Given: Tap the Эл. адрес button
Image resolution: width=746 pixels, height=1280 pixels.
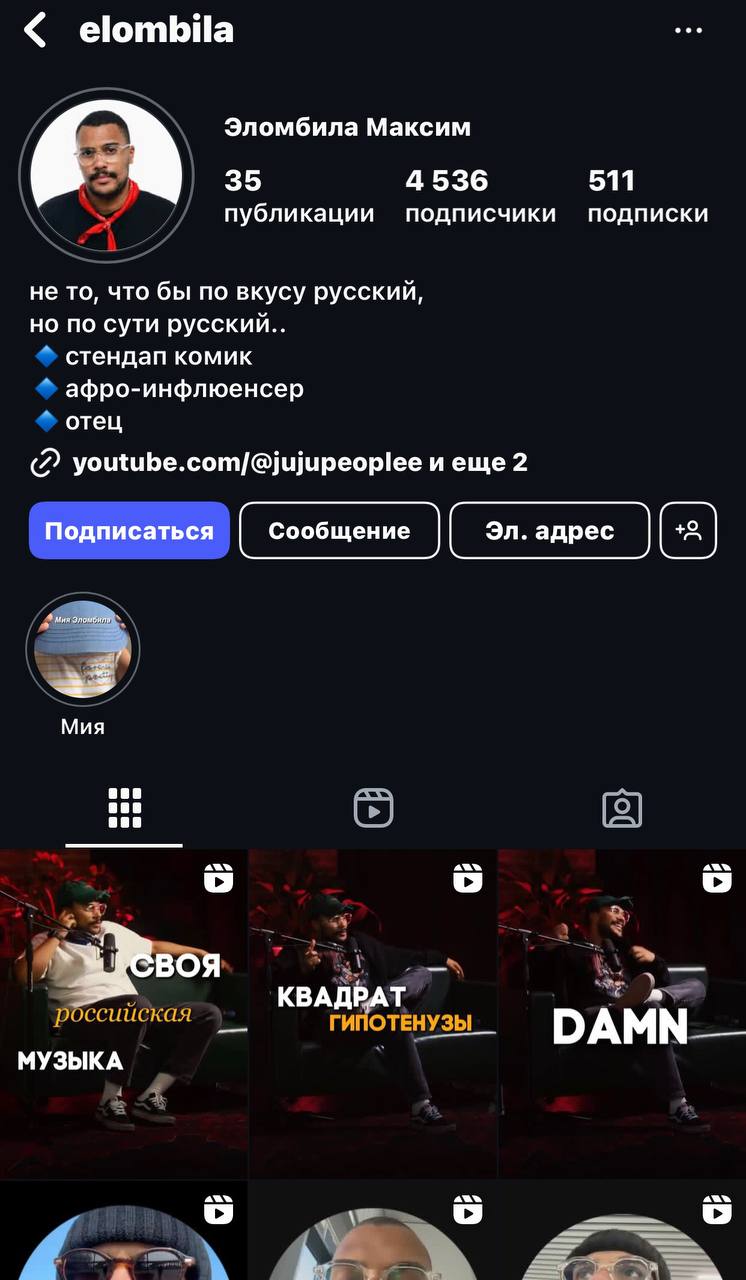Looking at the screenshot, I should click(549, 530).
